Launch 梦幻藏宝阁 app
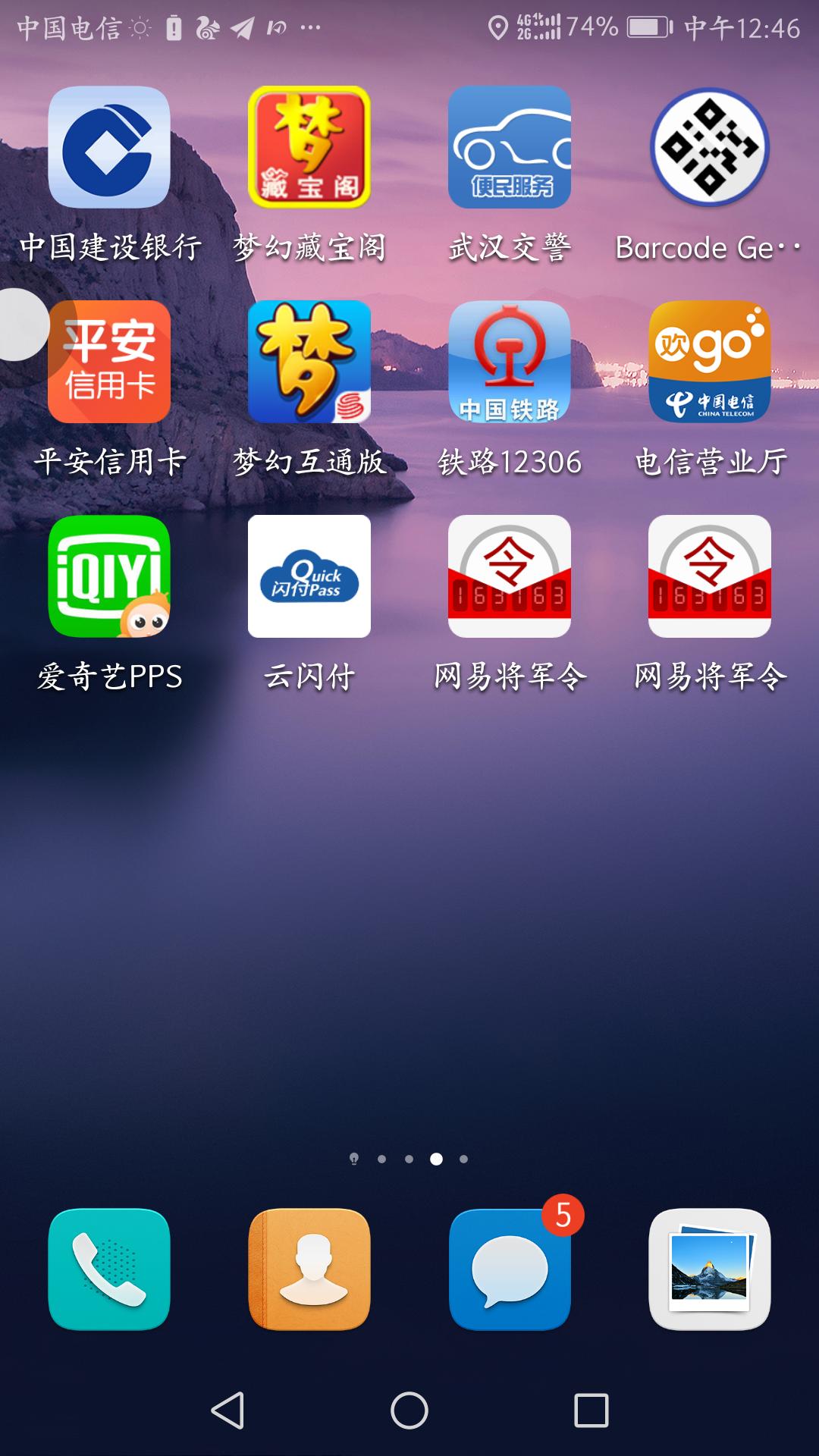This screenshot has width=819, height=1456. (309, 147)
